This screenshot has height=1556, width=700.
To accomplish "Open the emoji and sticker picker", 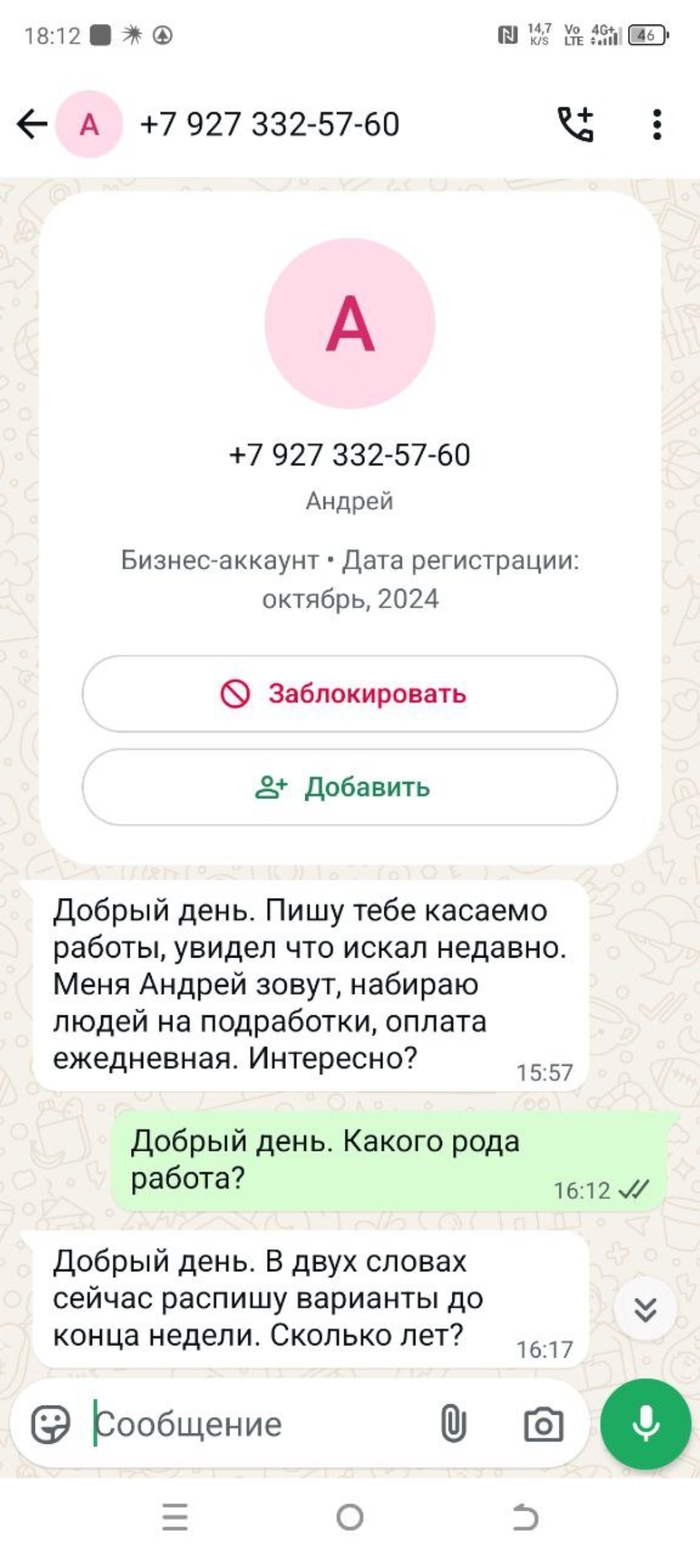I will click(50, 1423).
